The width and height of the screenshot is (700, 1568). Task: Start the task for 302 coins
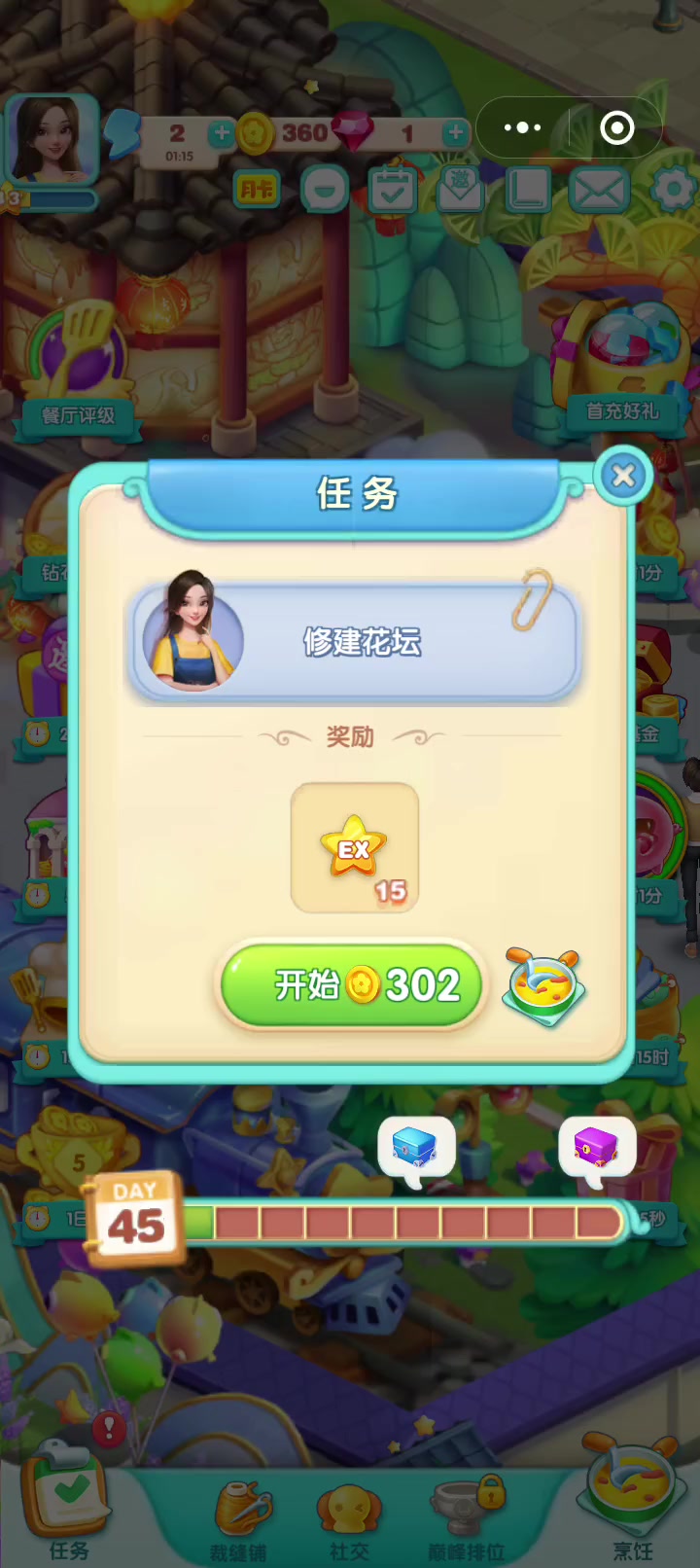tap(352, 985)
